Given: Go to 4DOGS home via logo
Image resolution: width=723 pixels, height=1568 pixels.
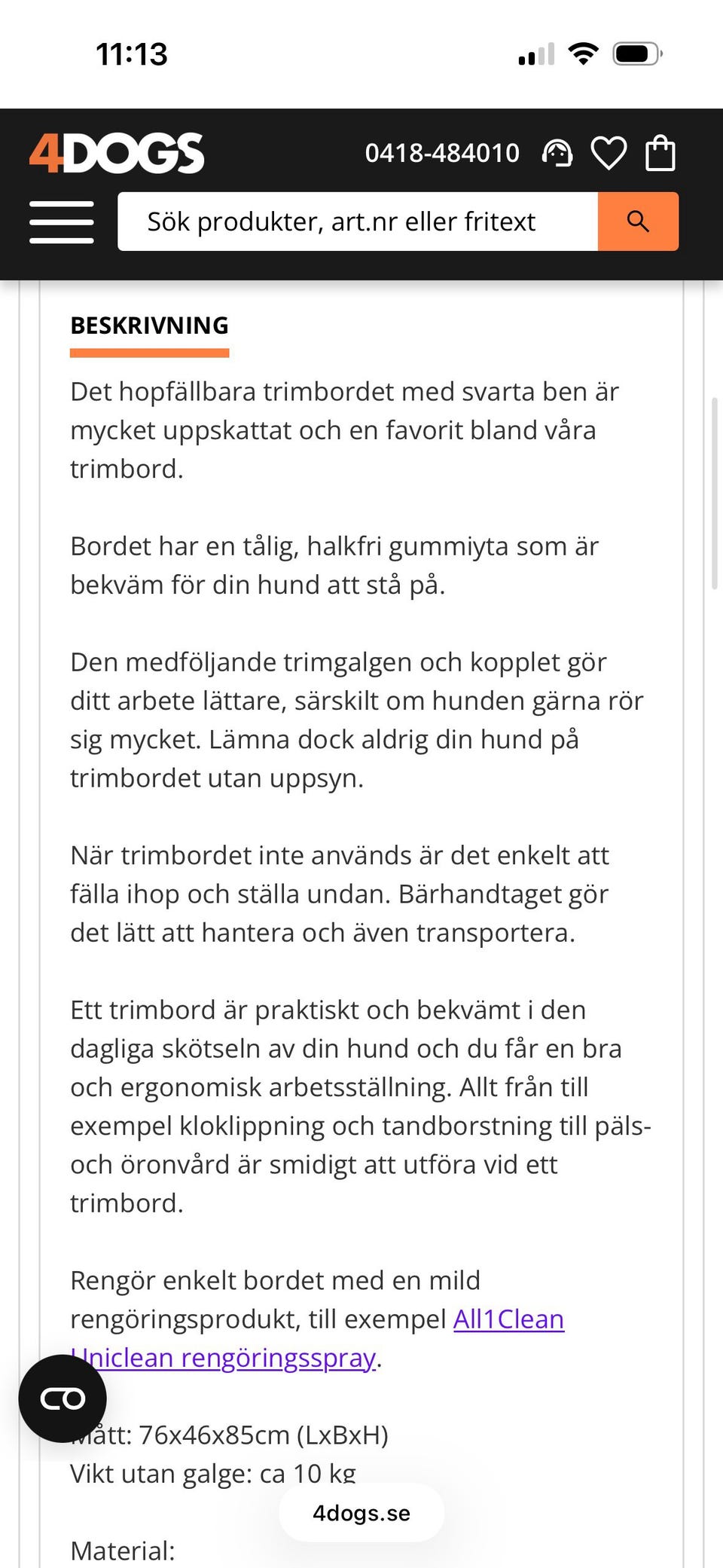Looking at the screenshot, I should tap(117, 153).
